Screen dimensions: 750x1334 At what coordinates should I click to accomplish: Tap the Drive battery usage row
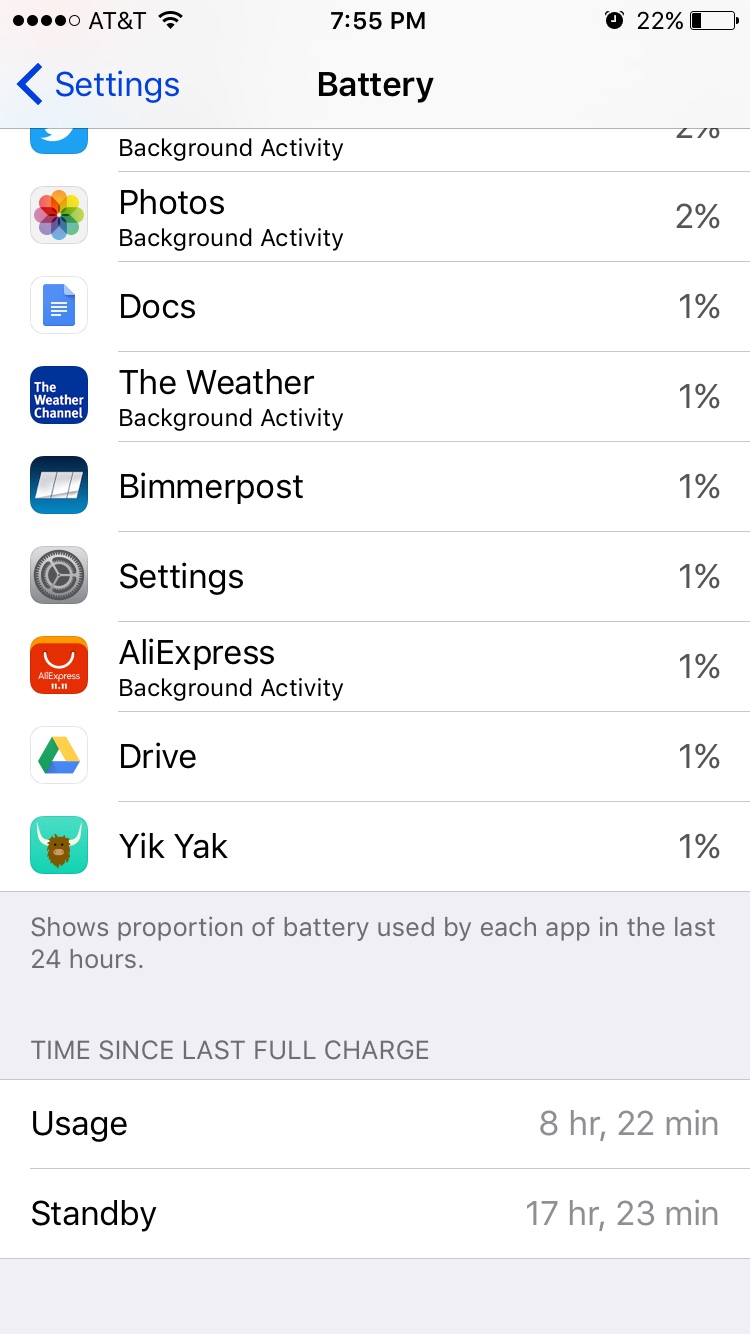point(375,757)
